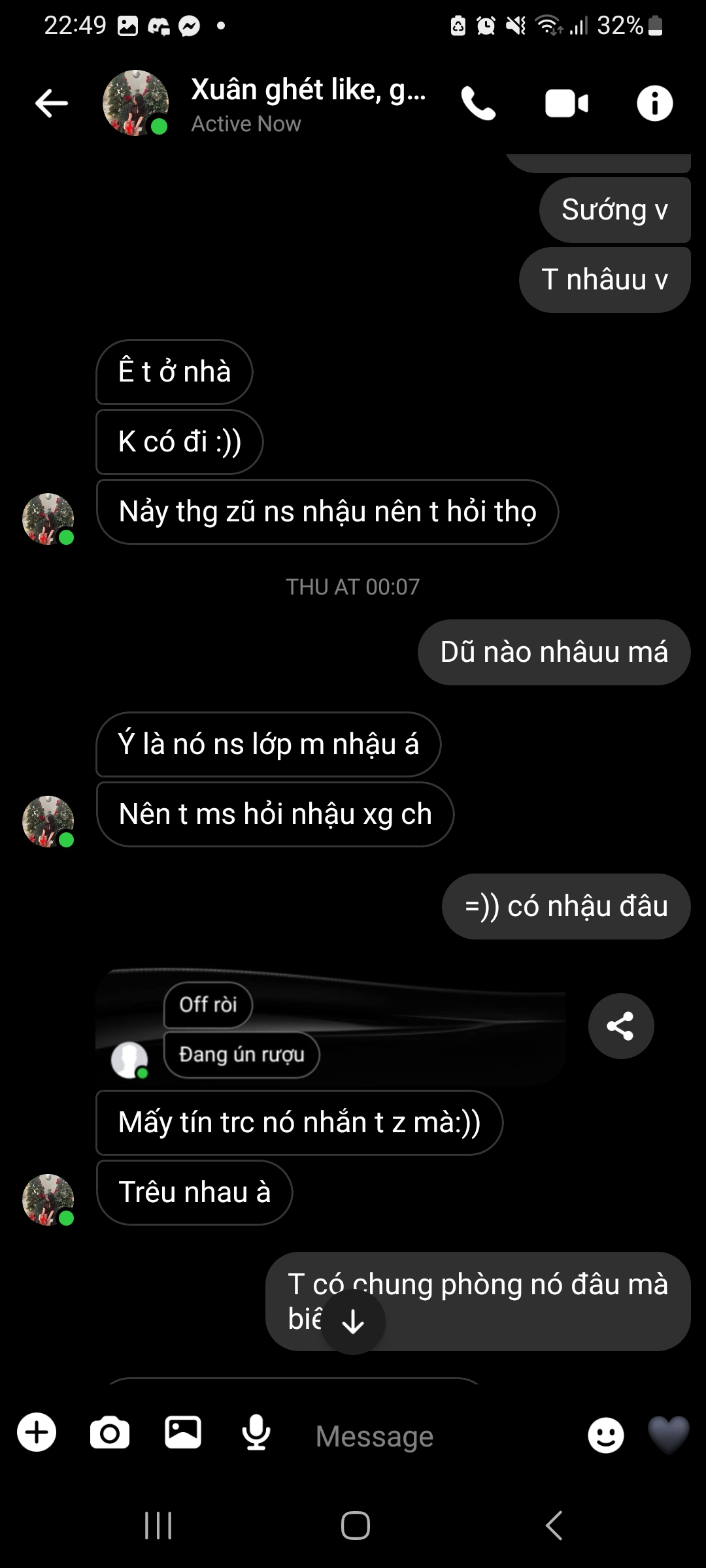706x1568 pixels.
Task: Share the forwarded screenshot image
Action: 620,1026
